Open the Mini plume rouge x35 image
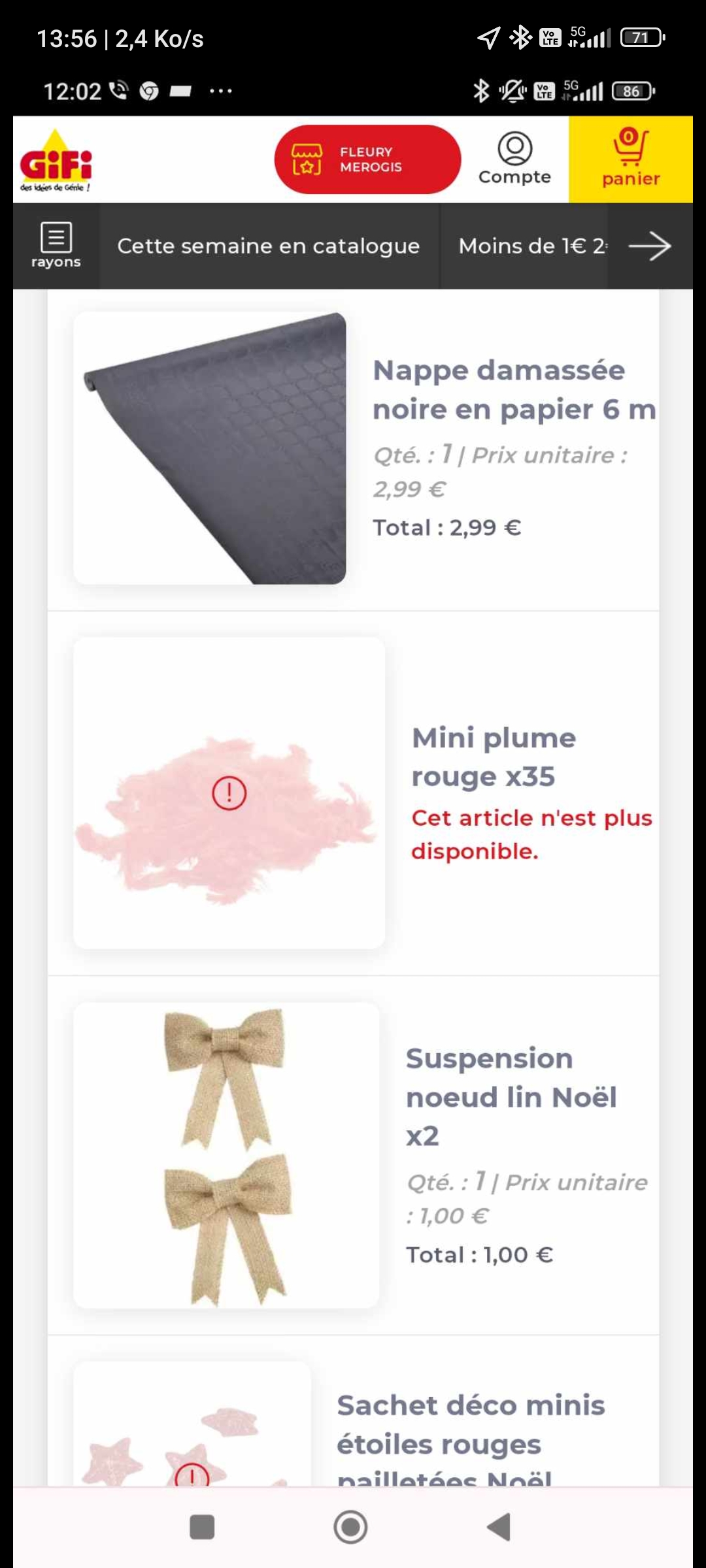Screen dimensions: 706x1568 (x=229, y=793)
